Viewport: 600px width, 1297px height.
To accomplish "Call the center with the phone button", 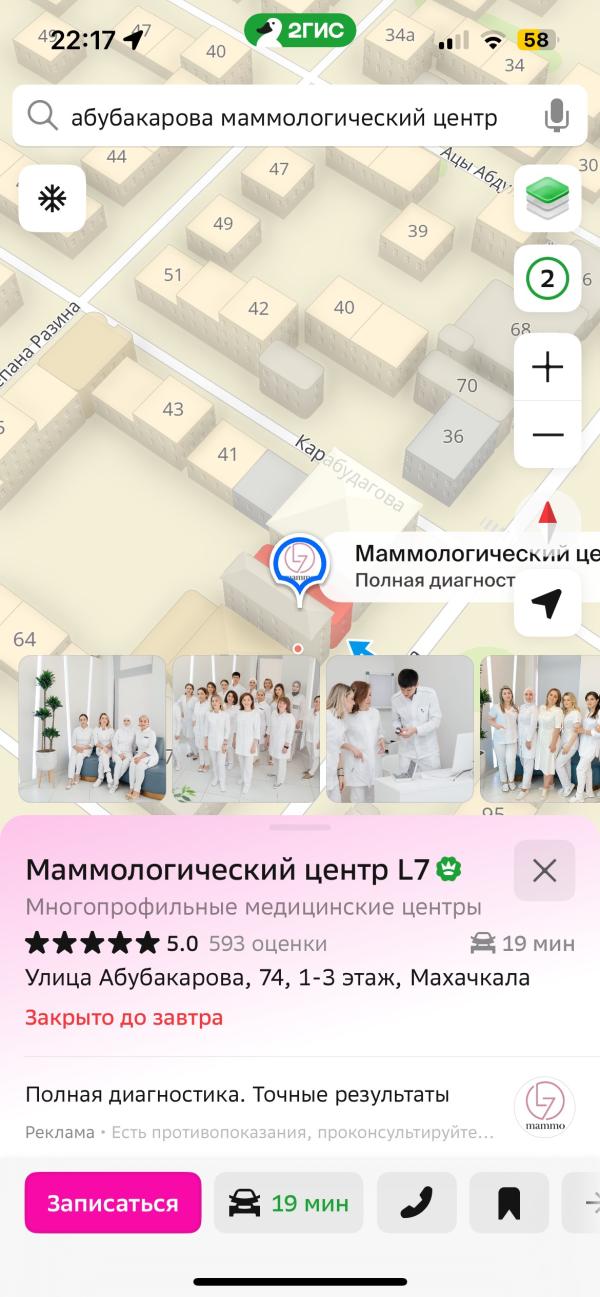I will (x=417, y=1203).
